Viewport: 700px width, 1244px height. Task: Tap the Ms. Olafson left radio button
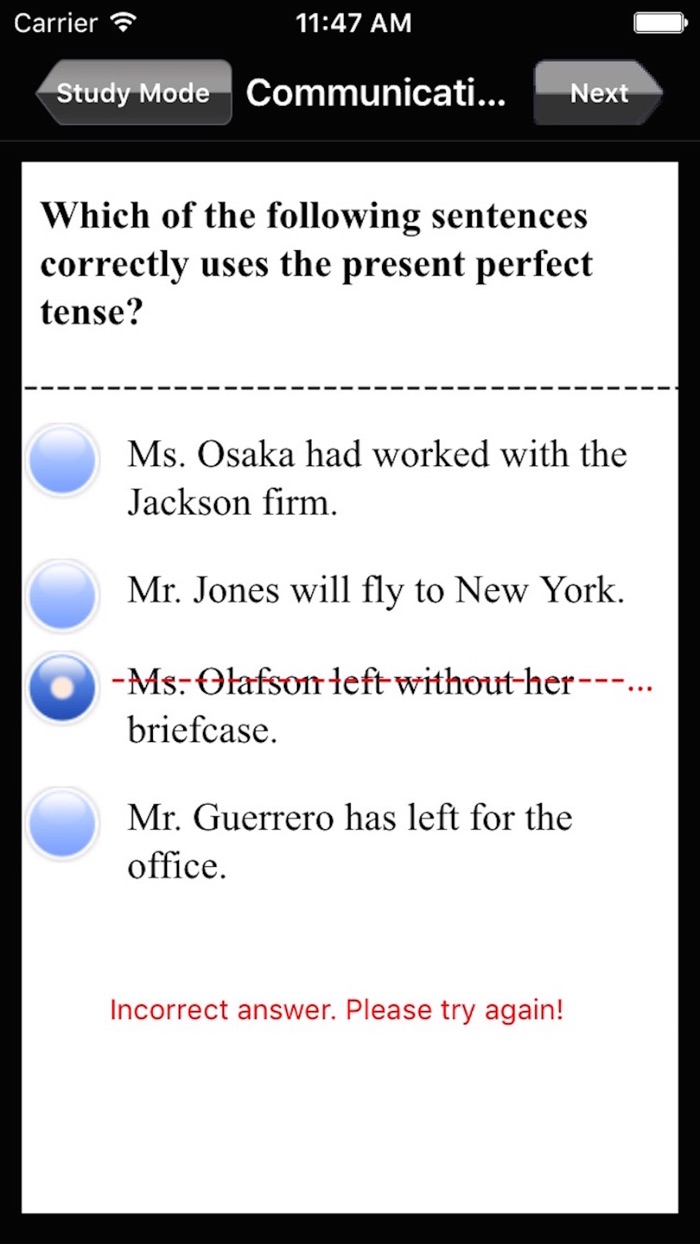[x=62, y=688]
